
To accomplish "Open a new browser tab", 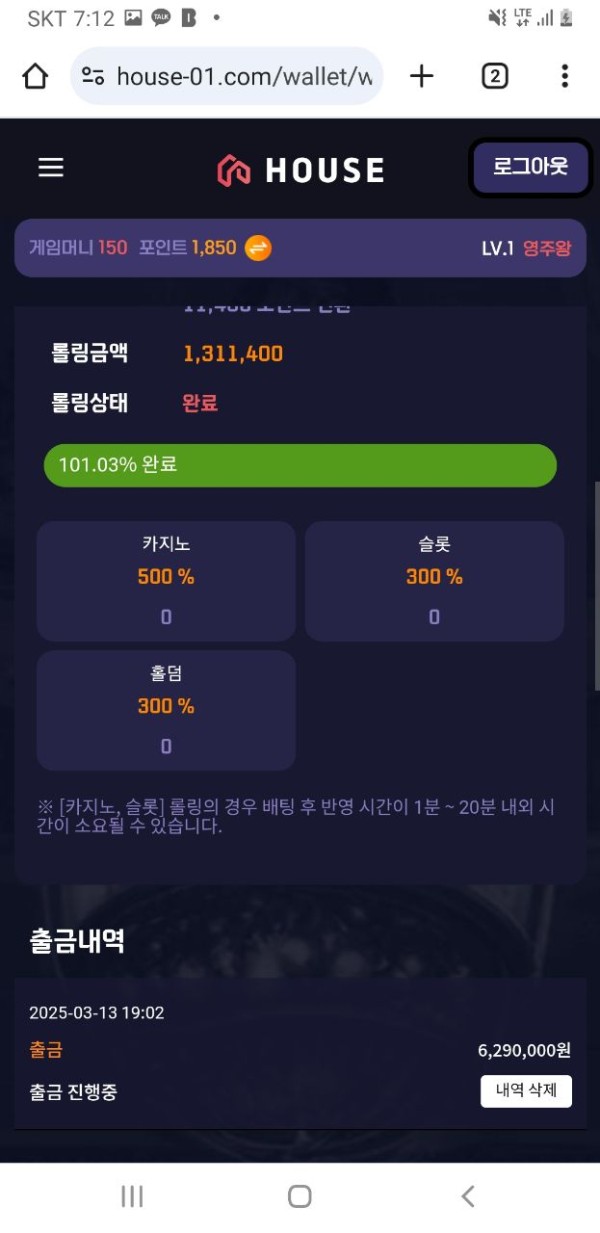I will click(x=422, y=76).
